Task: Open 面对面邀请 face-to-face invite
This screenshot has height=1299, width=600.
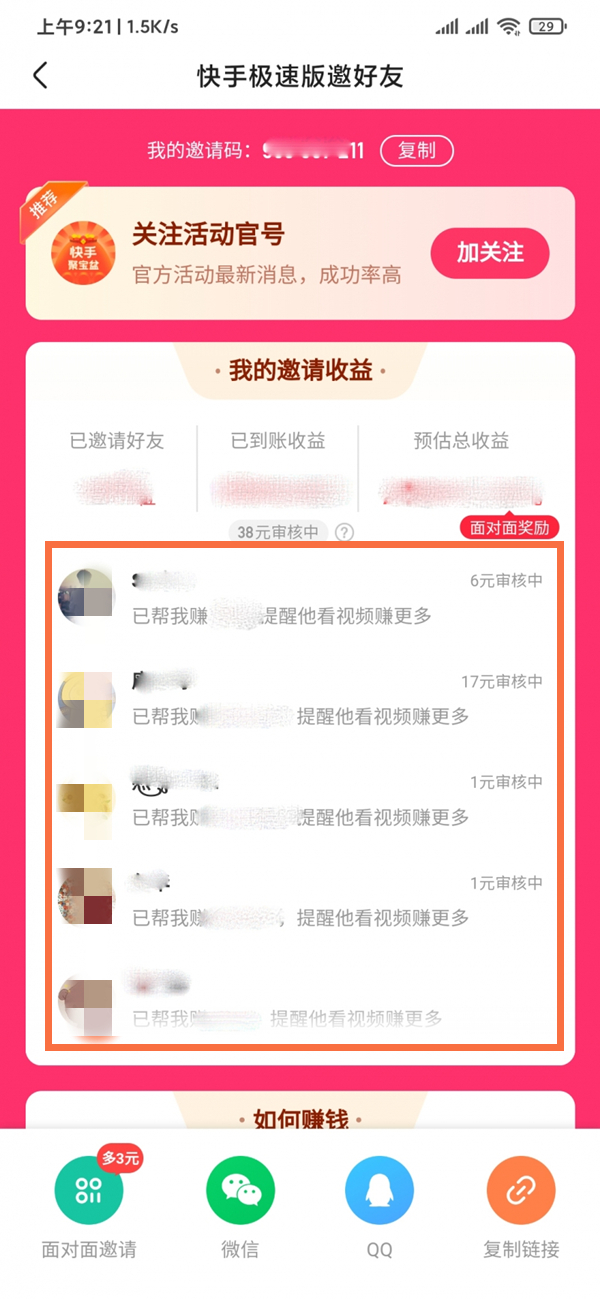Action: tap(89, 1190)
